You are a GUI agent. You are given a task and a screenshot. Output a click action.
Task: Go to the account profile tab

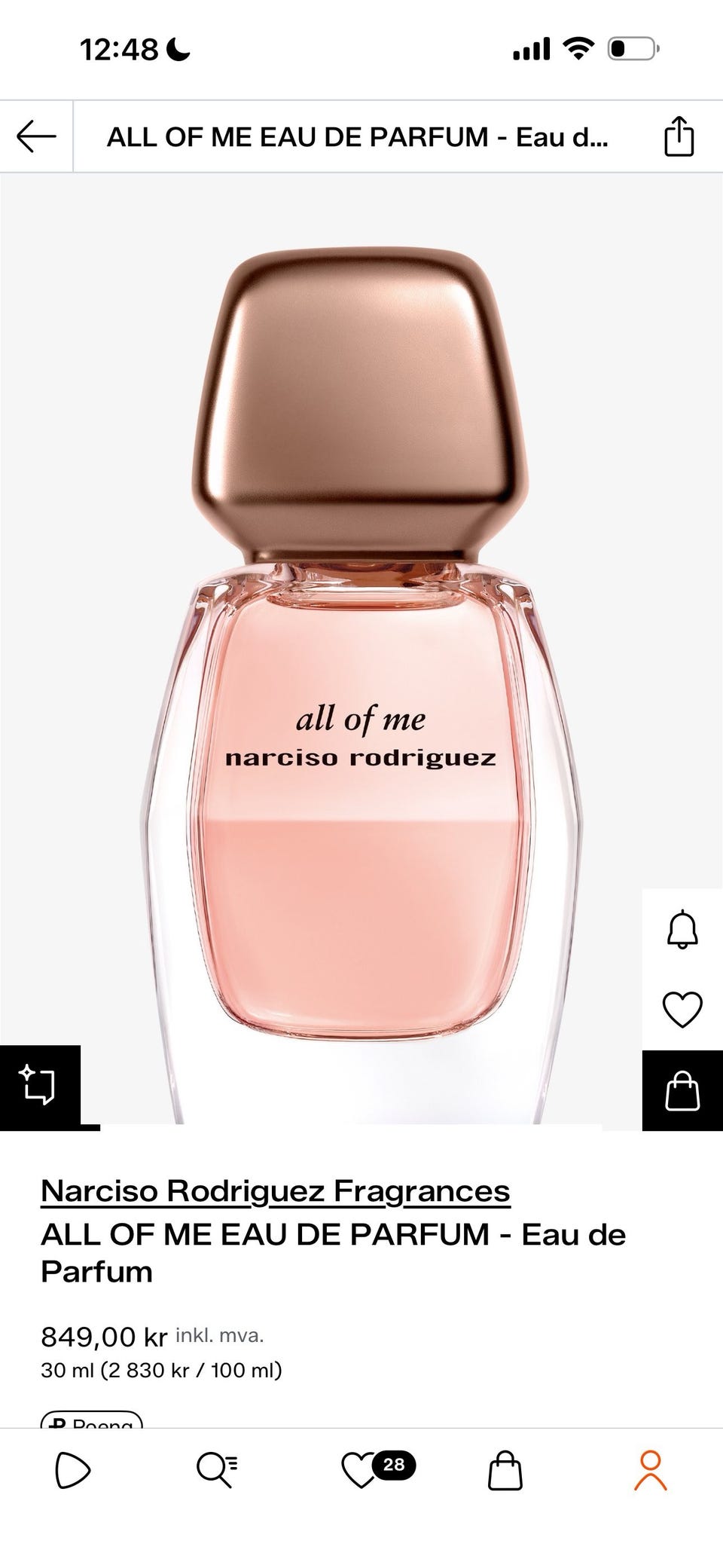[x=650, y=1471]
